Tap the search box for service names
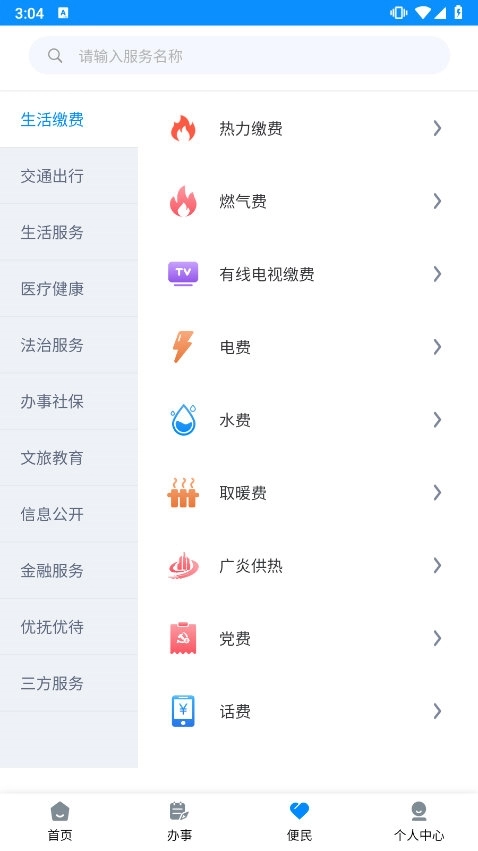 click(239, 55)
